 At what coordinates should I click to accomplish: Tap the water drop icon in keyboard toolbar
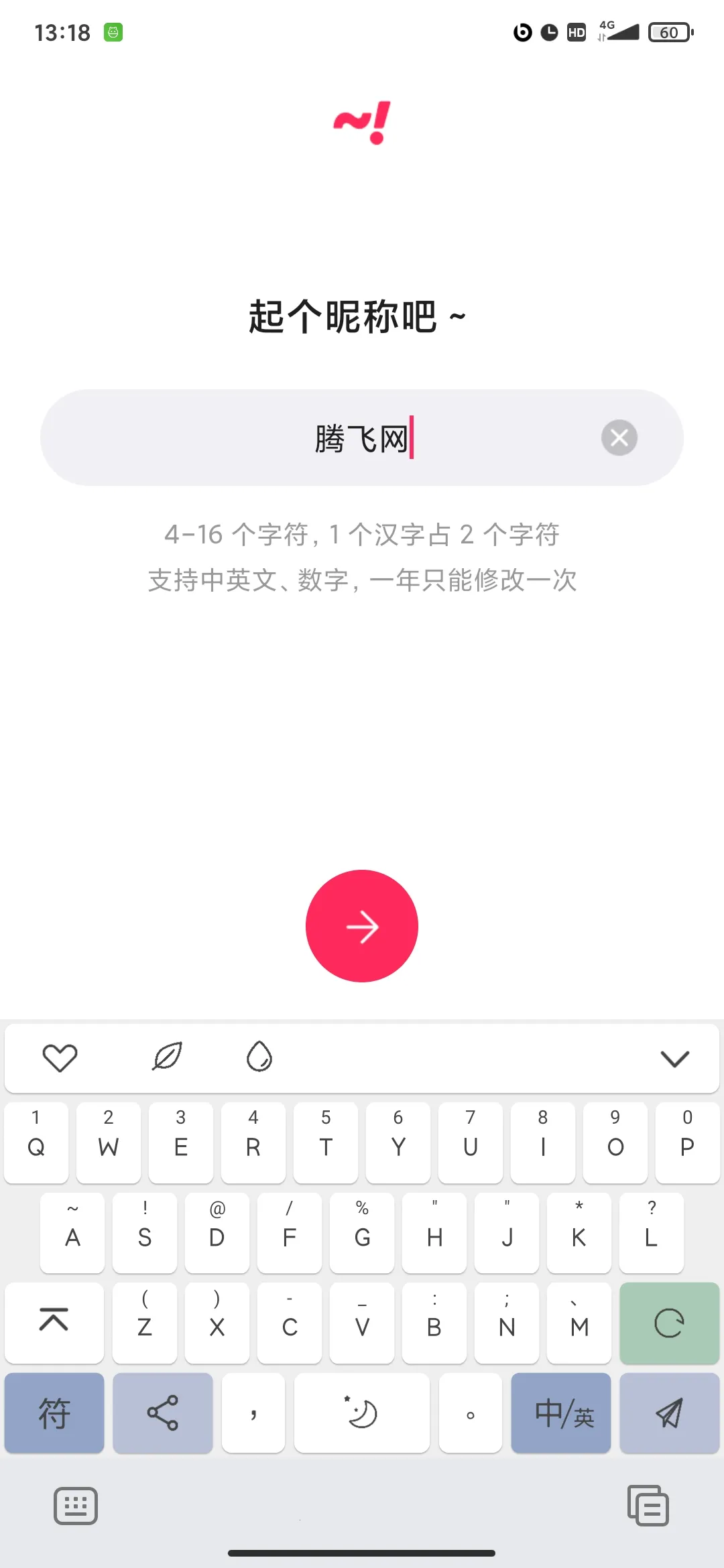click(x=259, y=1057)
